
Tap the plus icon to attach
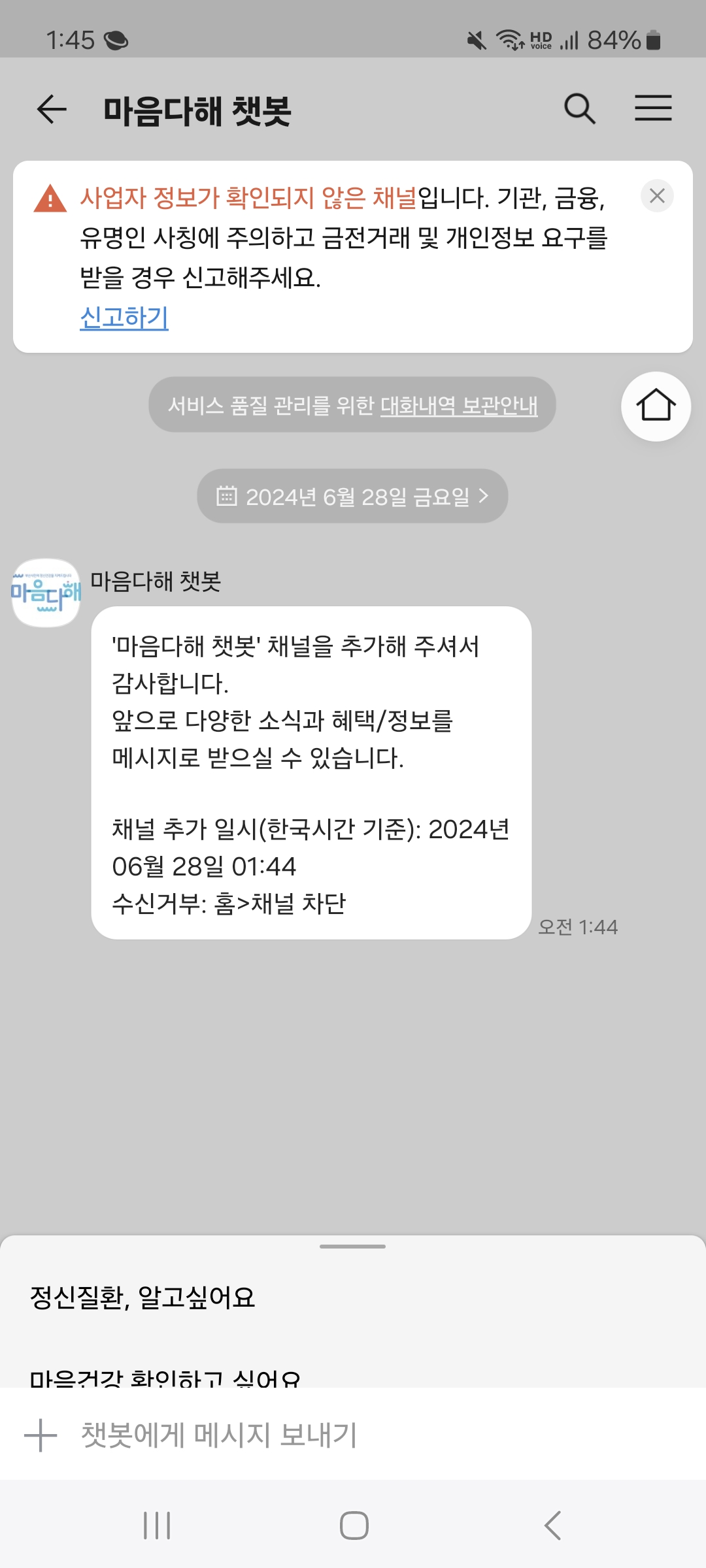[41, 1435]
